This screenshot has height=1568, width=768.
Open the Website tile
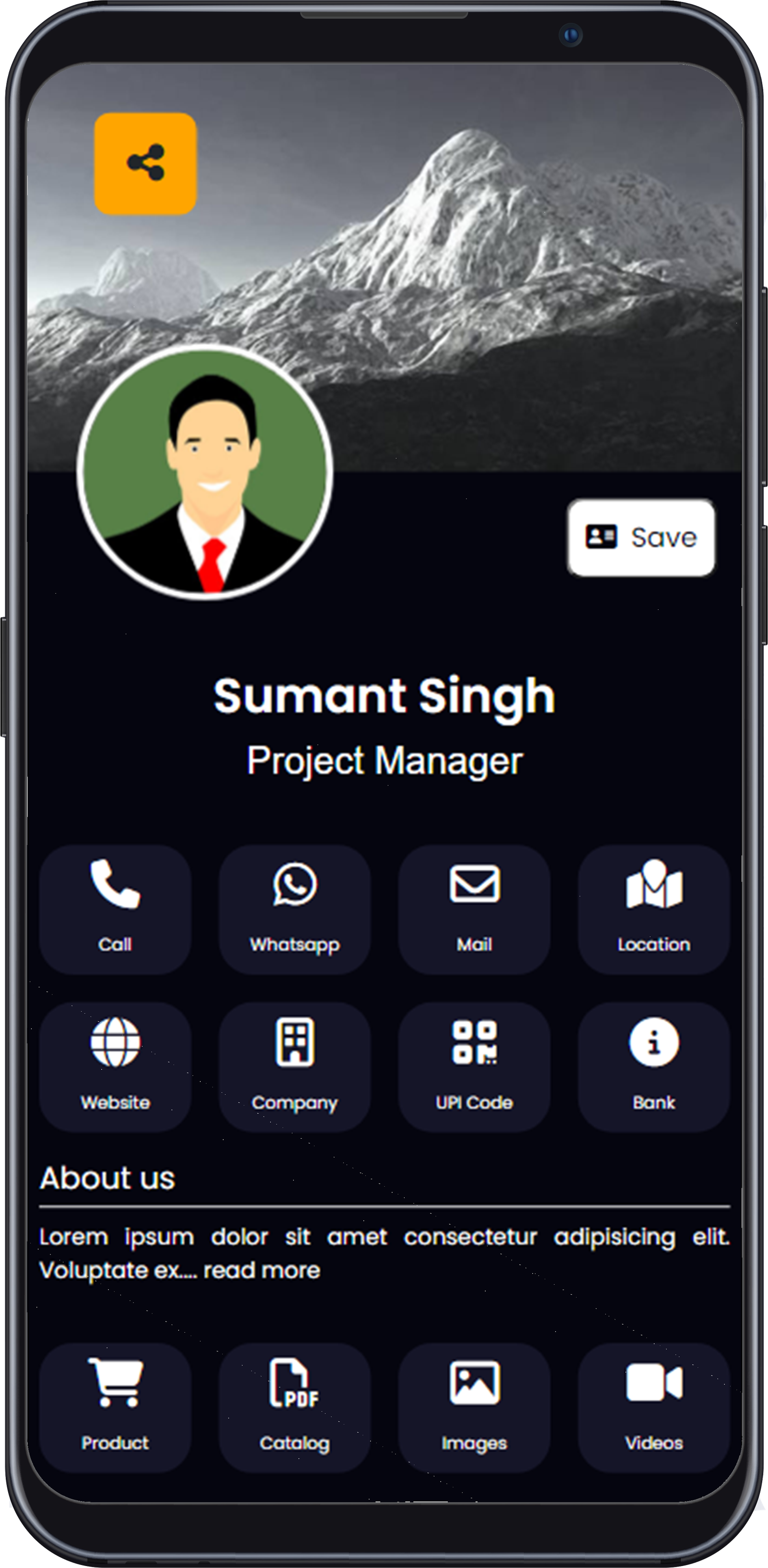[x=115, y=1067]
